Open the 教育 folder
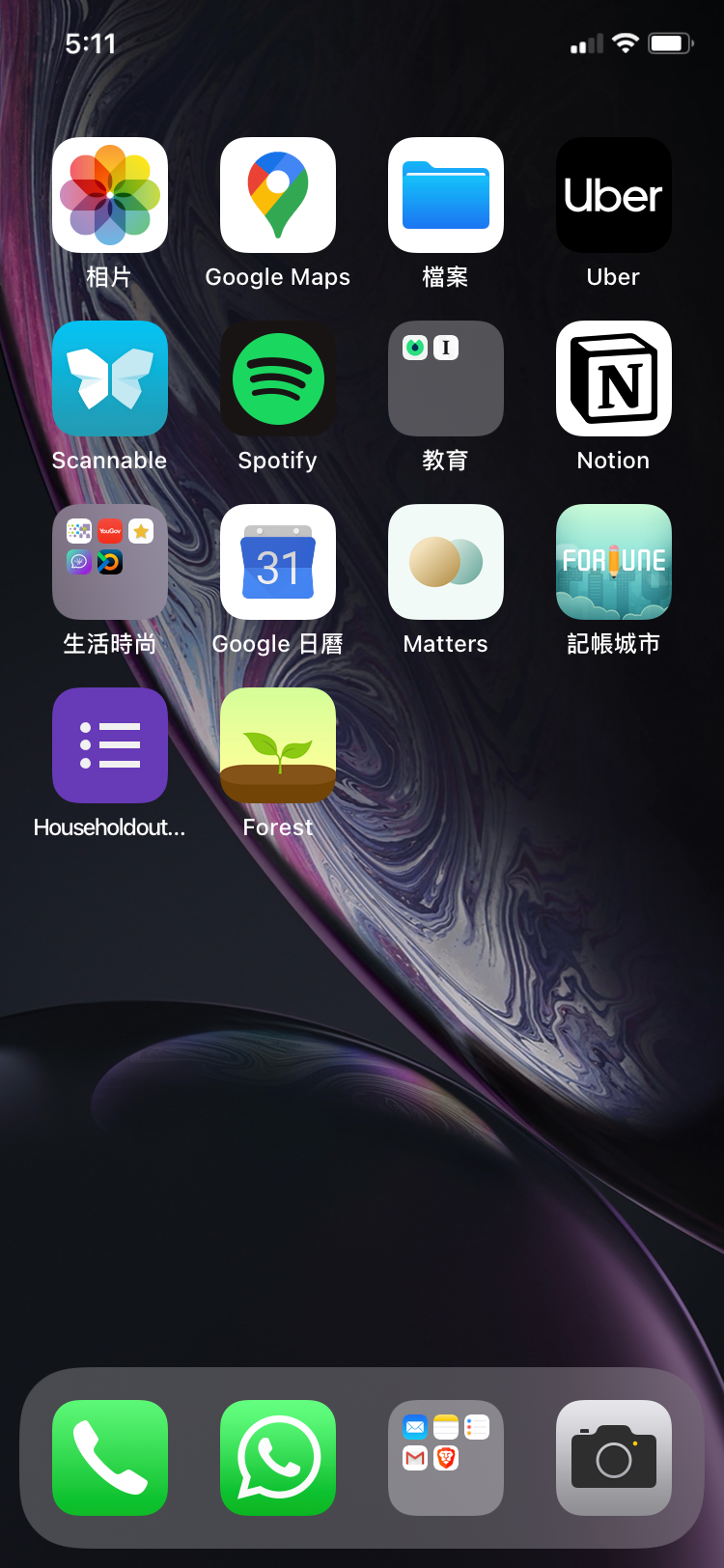The height and width of the screenshot is (1568, 724). click(446, 378)
